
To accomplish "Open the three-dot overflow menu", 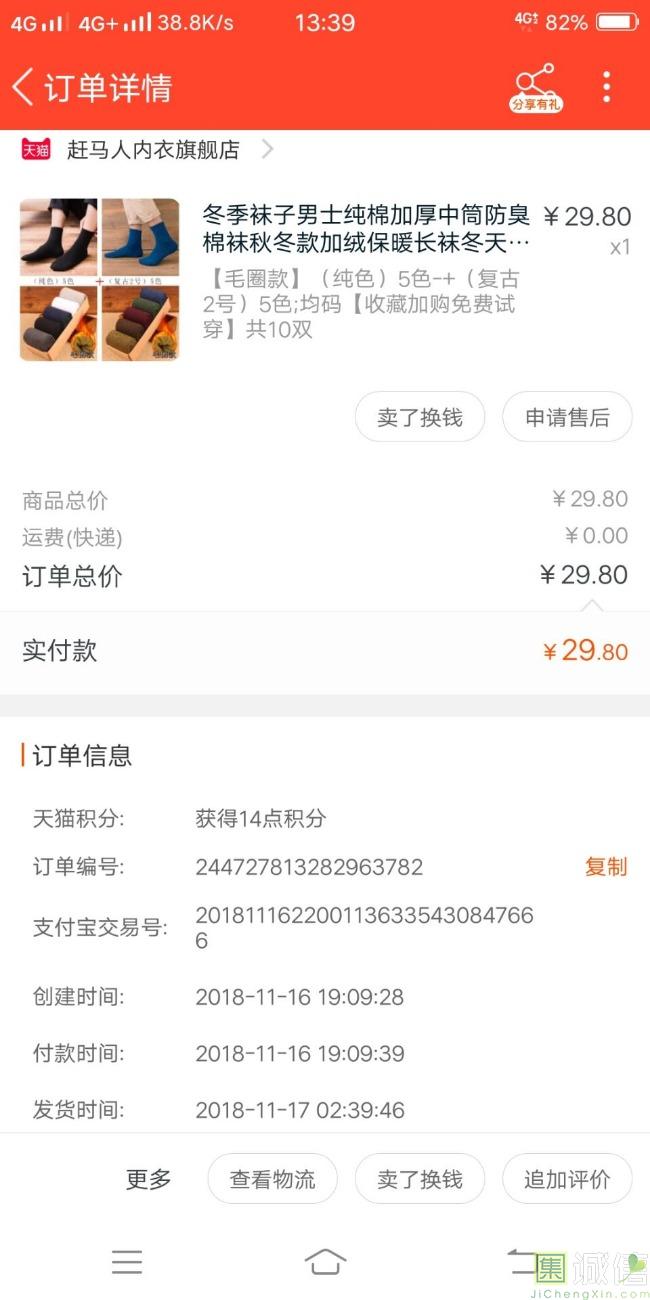I will pyautogui.click(x=606, y=87).
